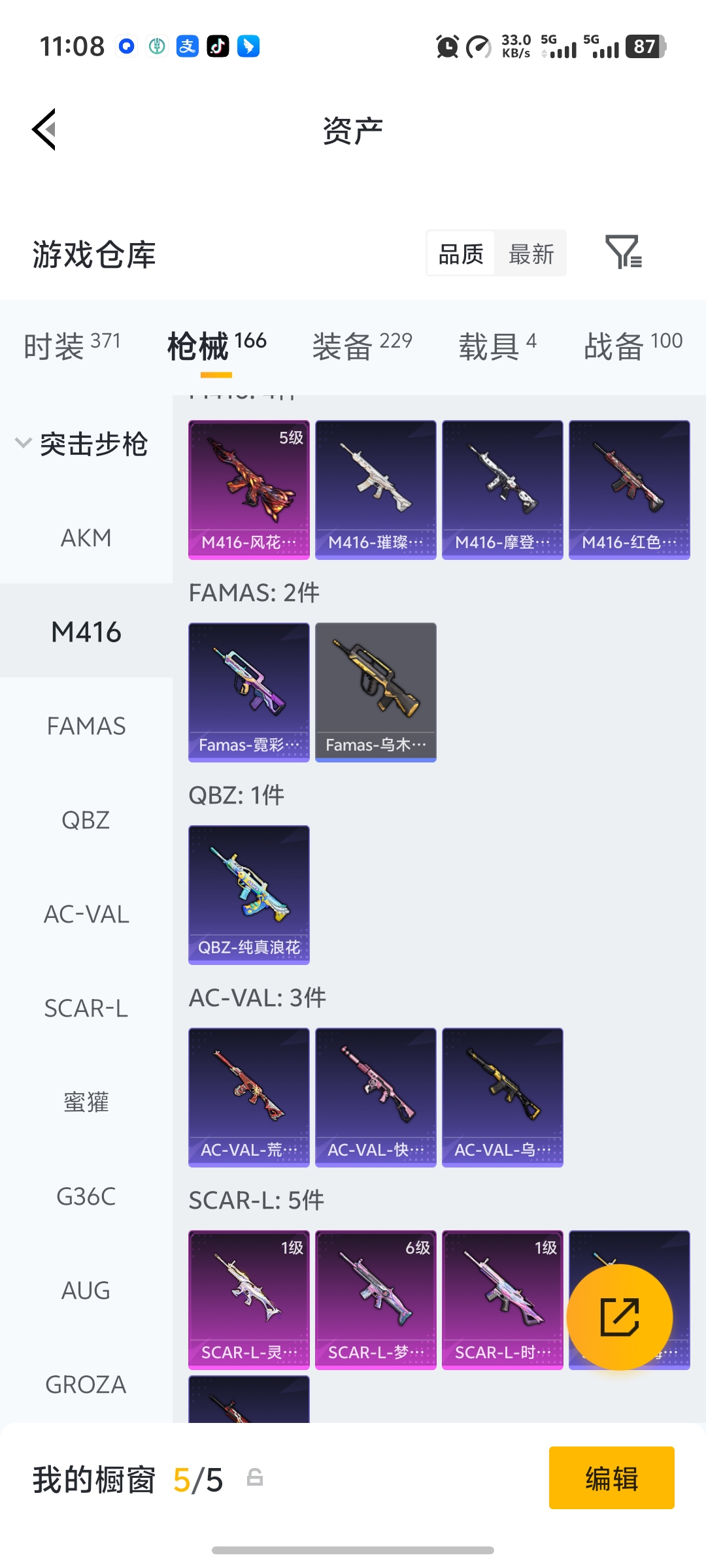This screenshot has width=706, height=1568.
Task: Switch sorting to 最新
Action: click(531, 253)
